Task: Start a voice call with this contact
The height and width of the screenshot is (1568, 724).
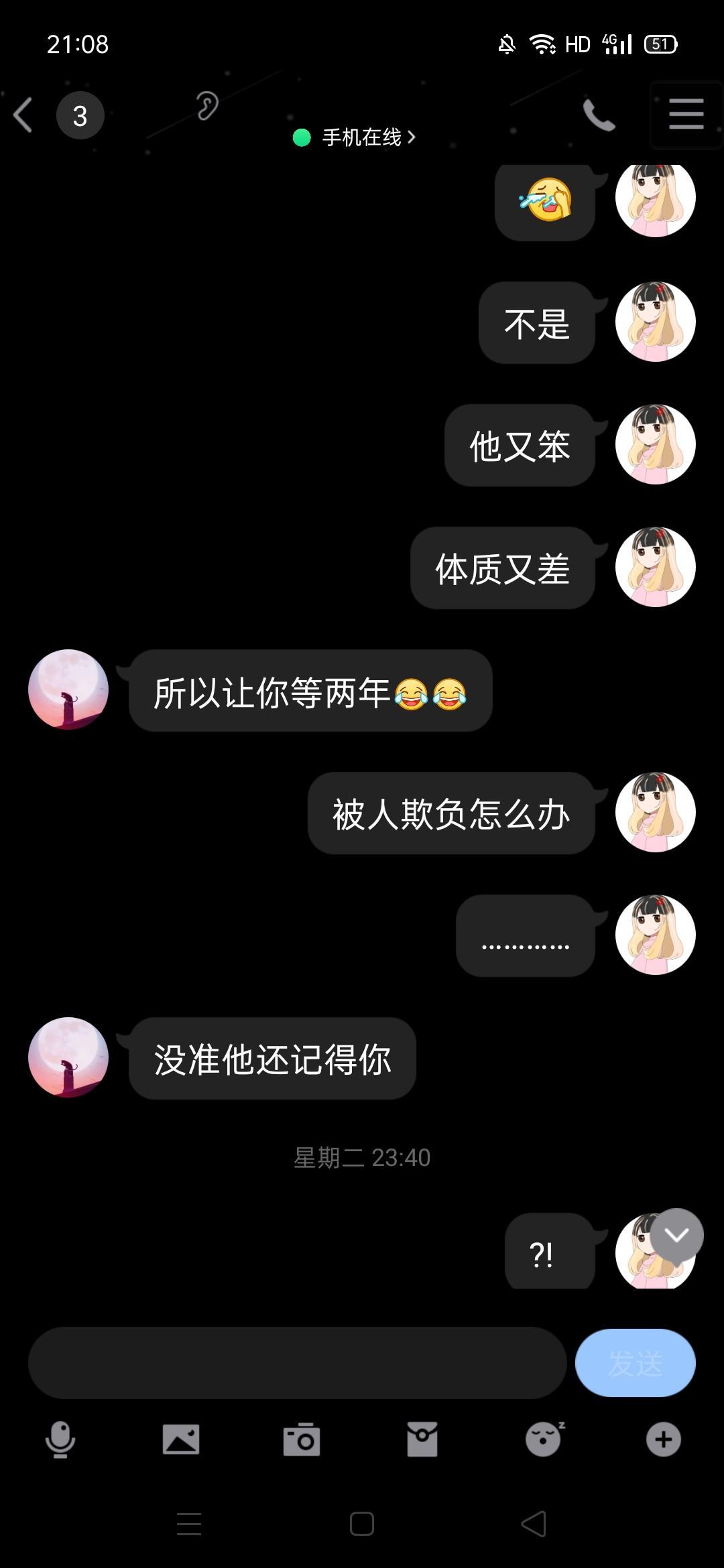Action: pyautogui.click(x=598, y=115)
